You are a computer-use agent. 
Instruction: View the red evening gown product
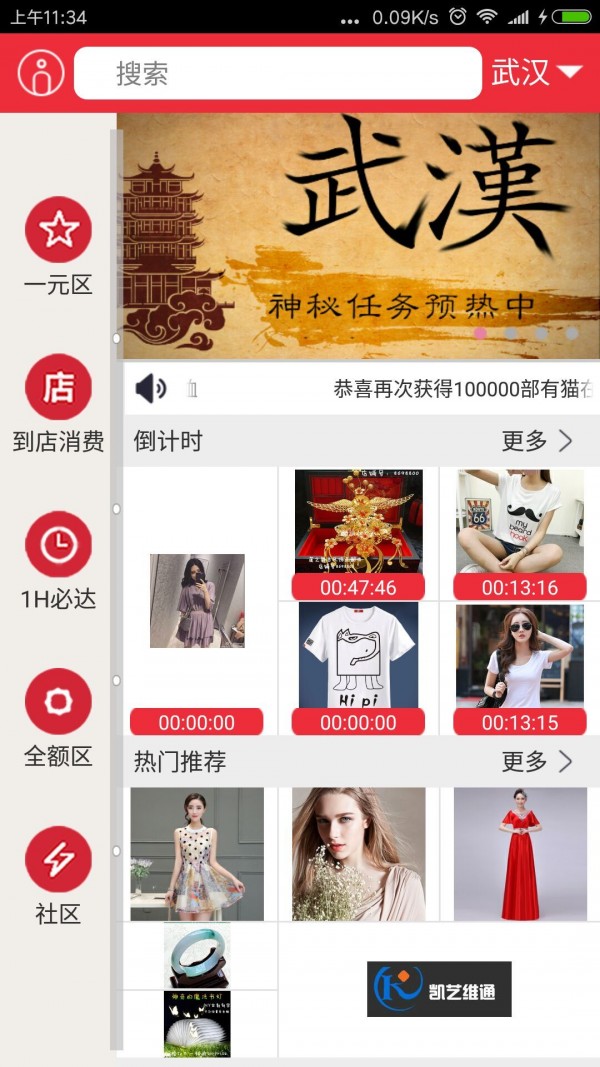click(x=520, y=854)
